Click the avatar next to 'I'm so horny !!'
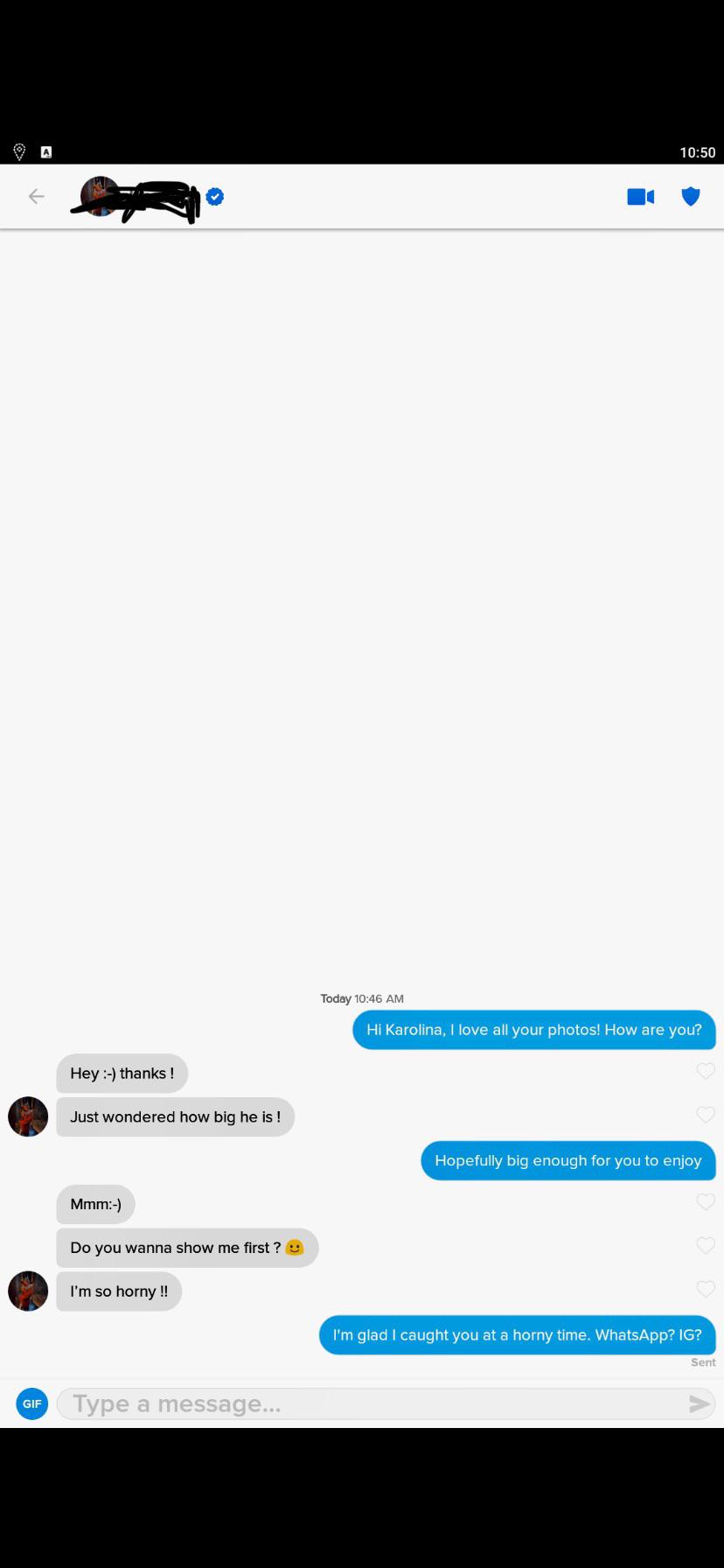 click(27, 1291)
